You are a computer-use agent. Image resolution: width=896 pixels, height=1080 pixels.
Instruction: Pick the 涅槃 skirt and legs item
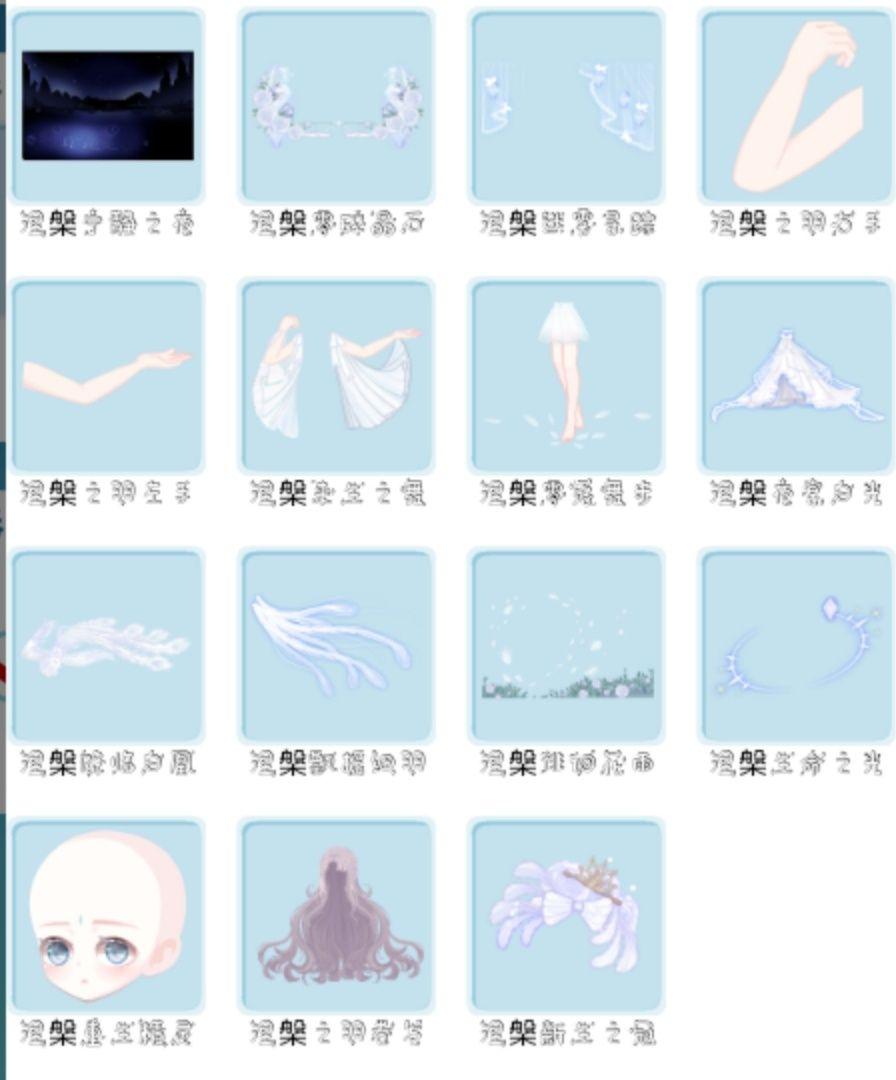pos(567,375)
